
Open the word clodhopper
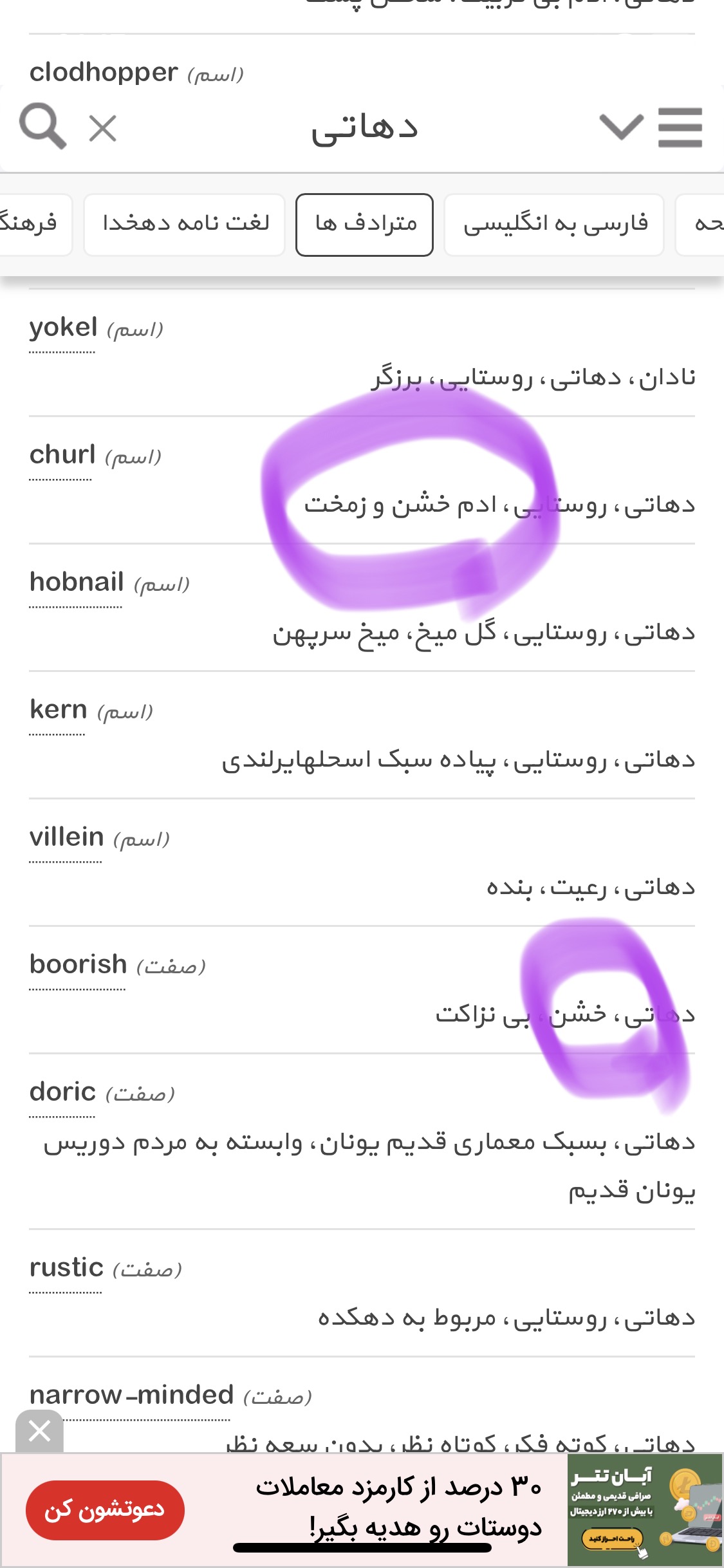pyautogui.click(x=104, y=73)
